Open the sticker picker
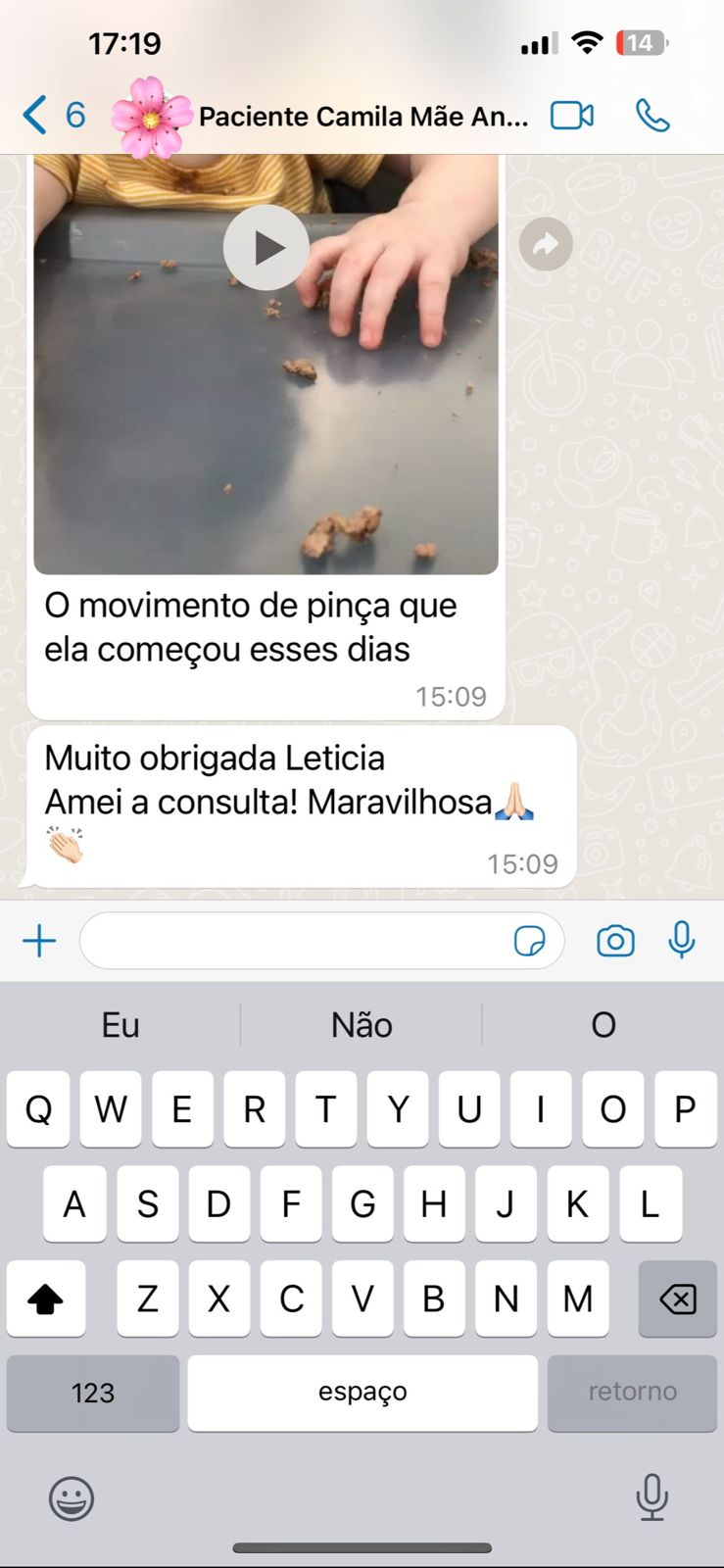 click(530, 942)
